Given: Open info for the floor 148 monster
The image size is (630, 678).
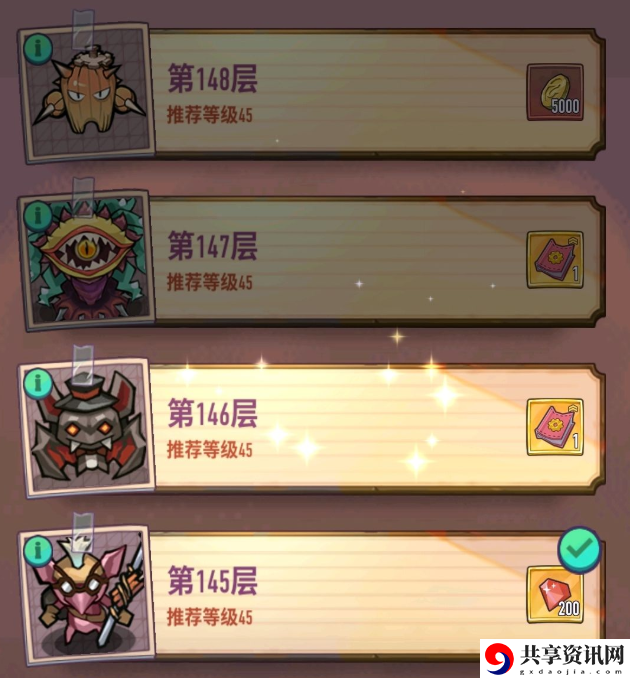Looking at the screenshot, I should coord(37,46).
